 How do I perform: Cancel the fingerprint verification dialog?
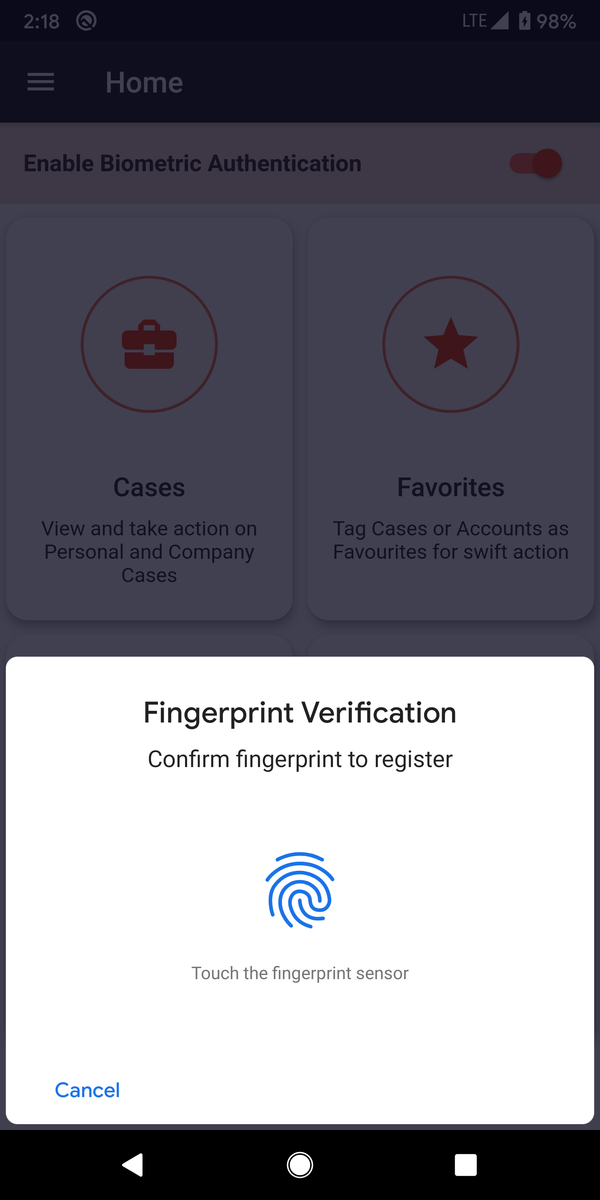(x=87, y=1090)
